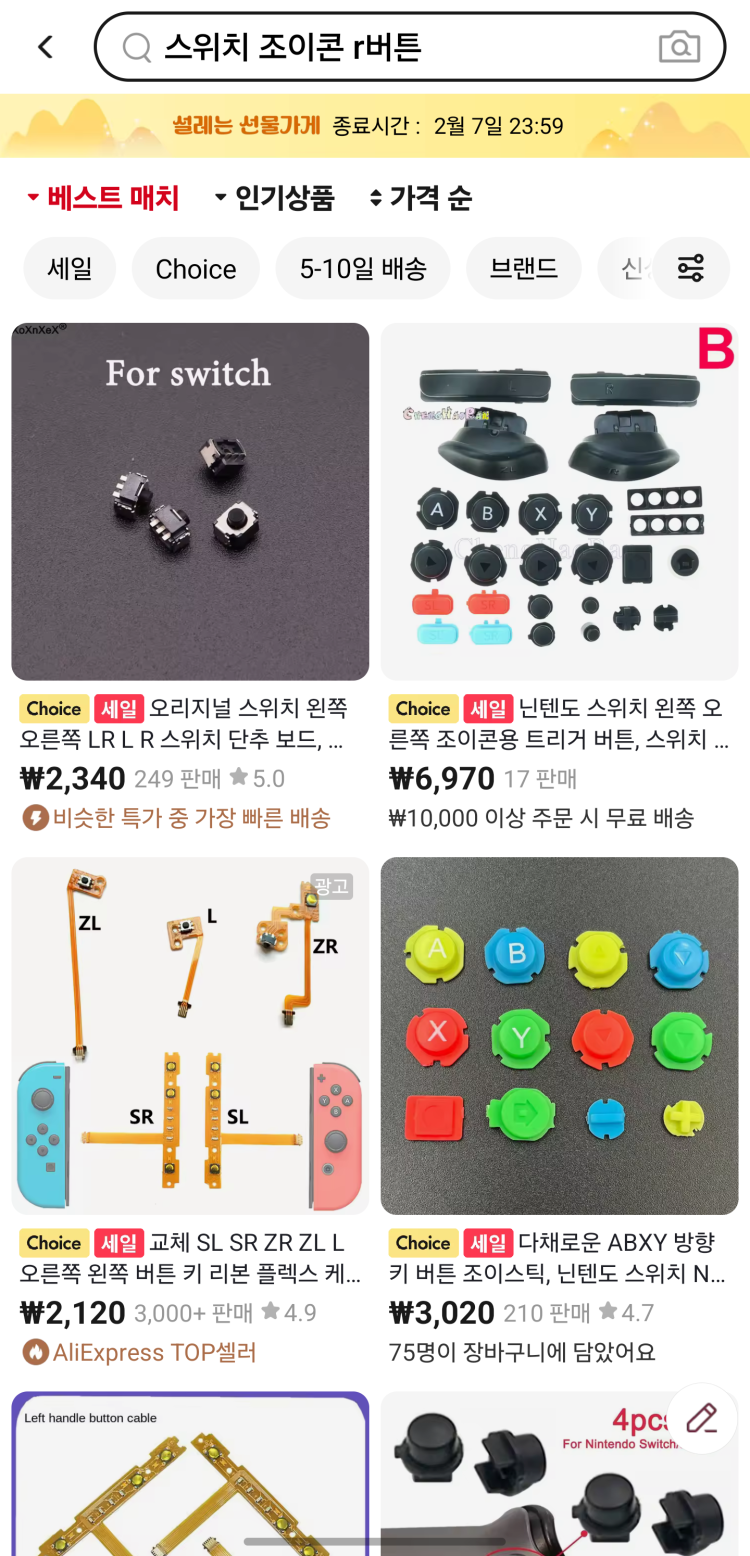Sort results by 가격 순

(x=420, y=198)
